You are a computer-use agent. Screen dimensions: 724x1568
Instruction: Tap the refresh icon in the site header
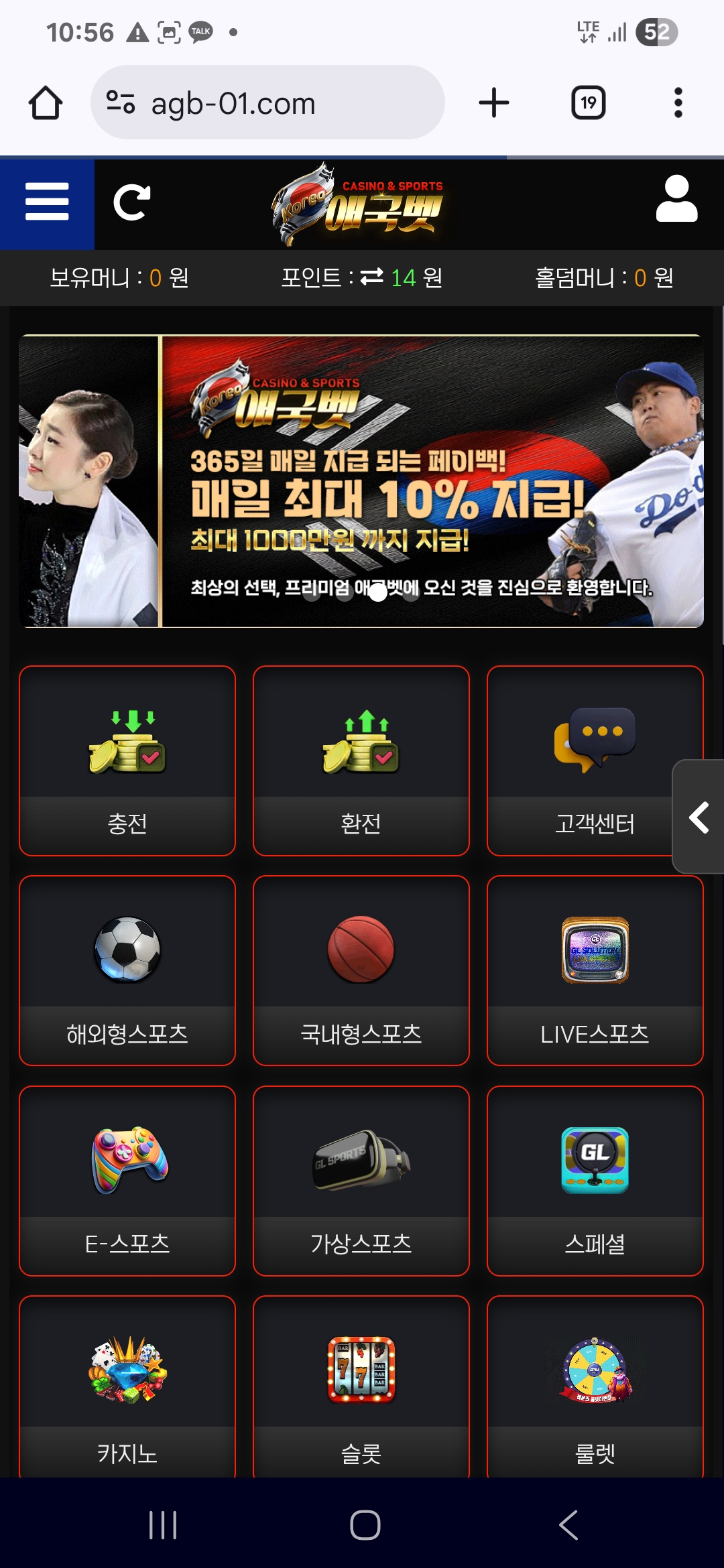tap(131, 202)
